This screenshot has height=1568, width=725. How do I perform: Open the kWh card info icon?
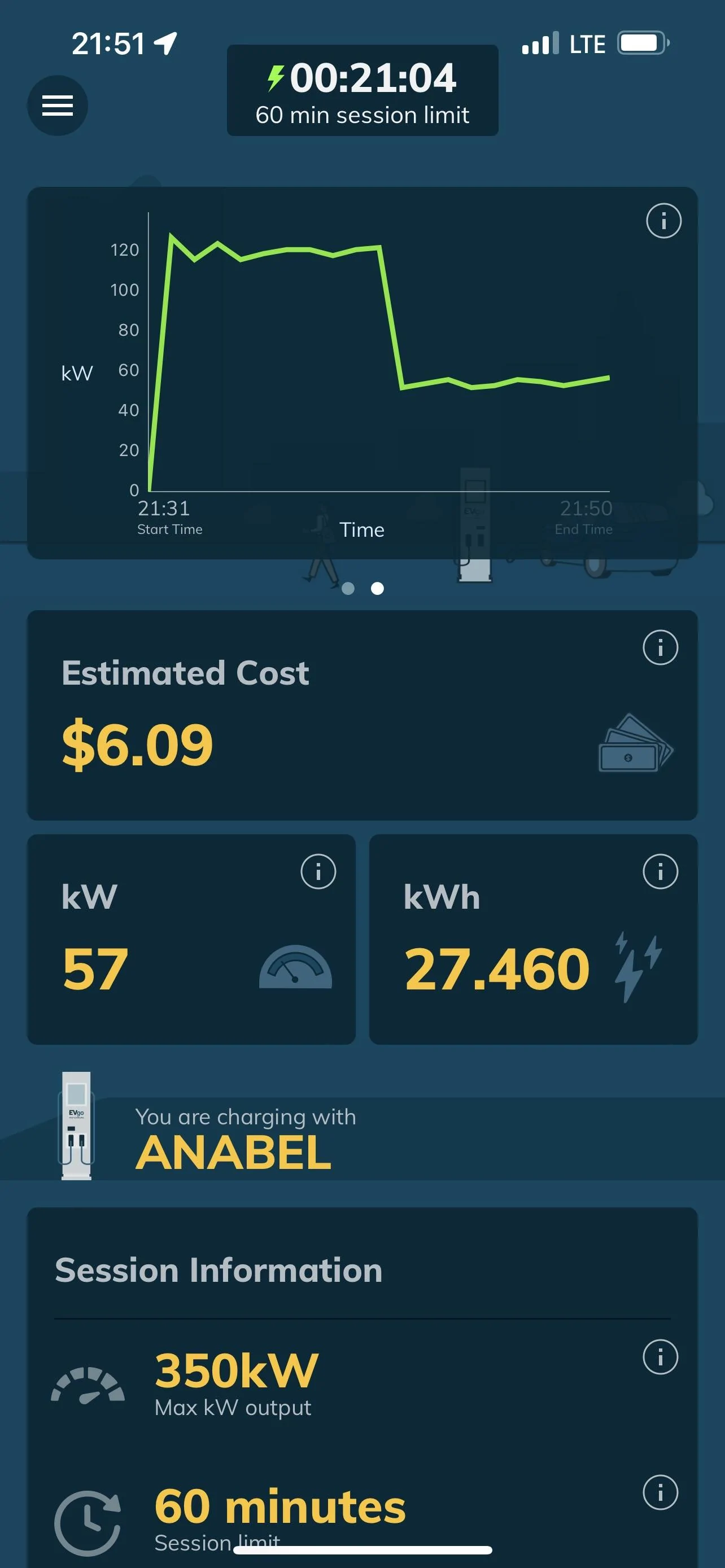pyautogui.click(x=660, y=871)
